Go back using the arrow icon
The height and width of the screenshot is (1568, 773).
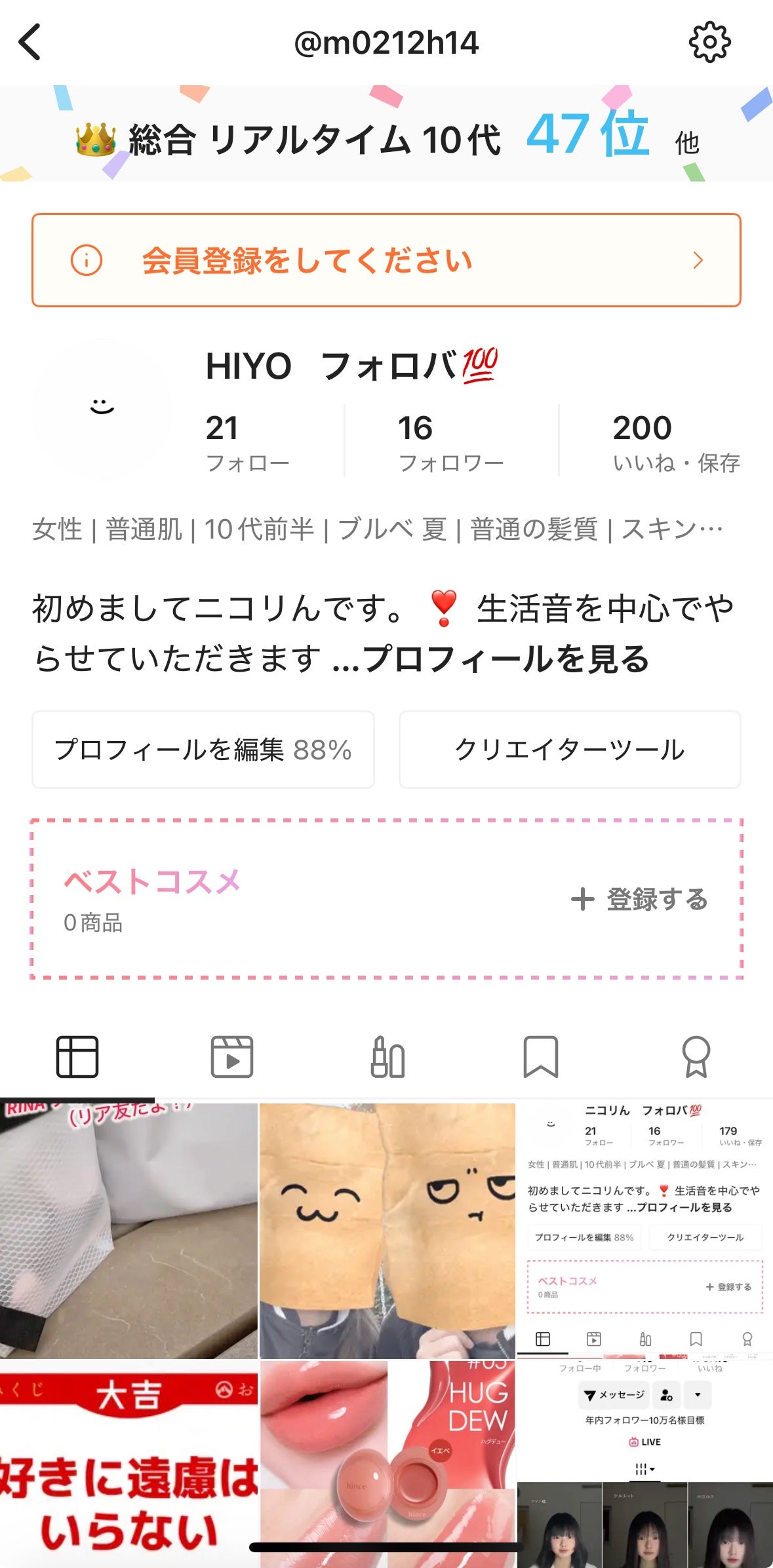[30, 42]
